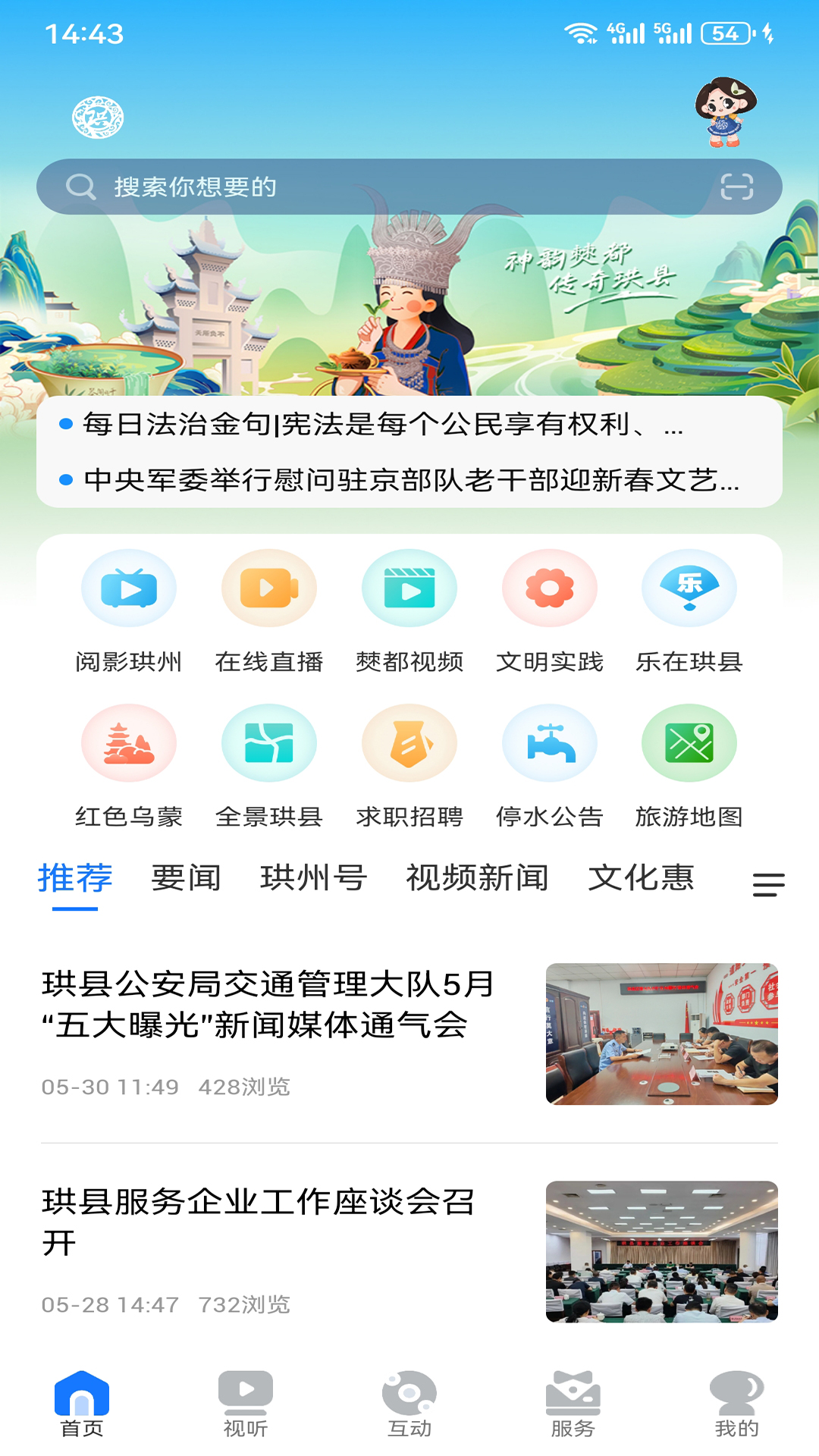Screen dimensions: 819x1456
Task: Go to the 视听 bottom tab
Action: pyautogui.click(x=246, y=1403)
